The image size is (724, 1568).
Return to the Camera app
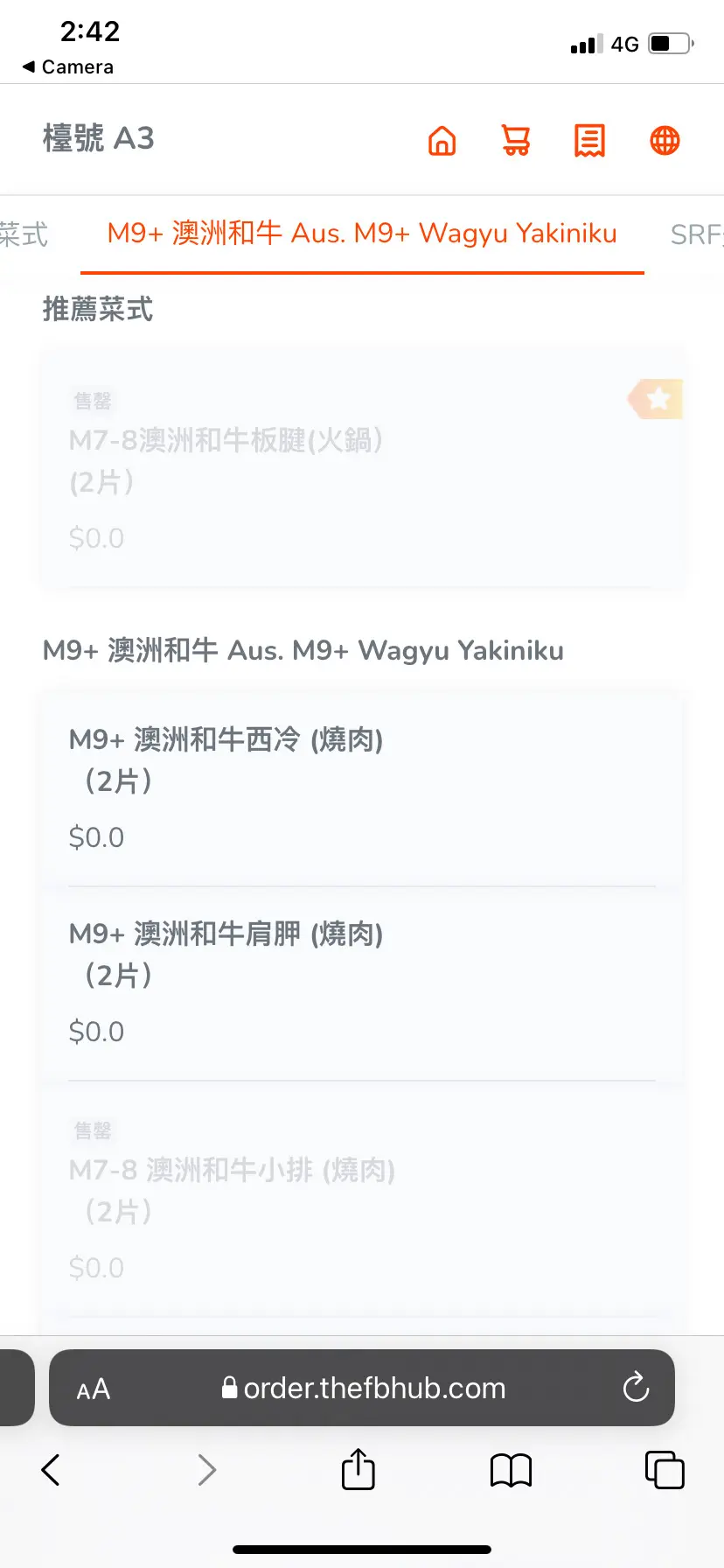(x=68, y=66)
